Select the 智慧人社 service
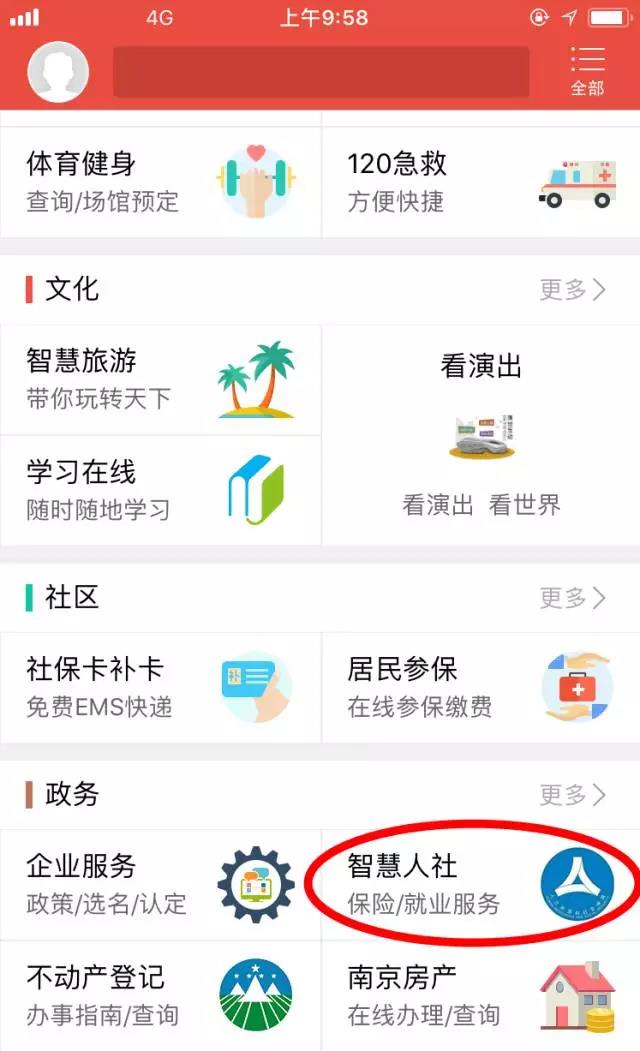Screen dimensions: 640x1051 click(481, 885)
